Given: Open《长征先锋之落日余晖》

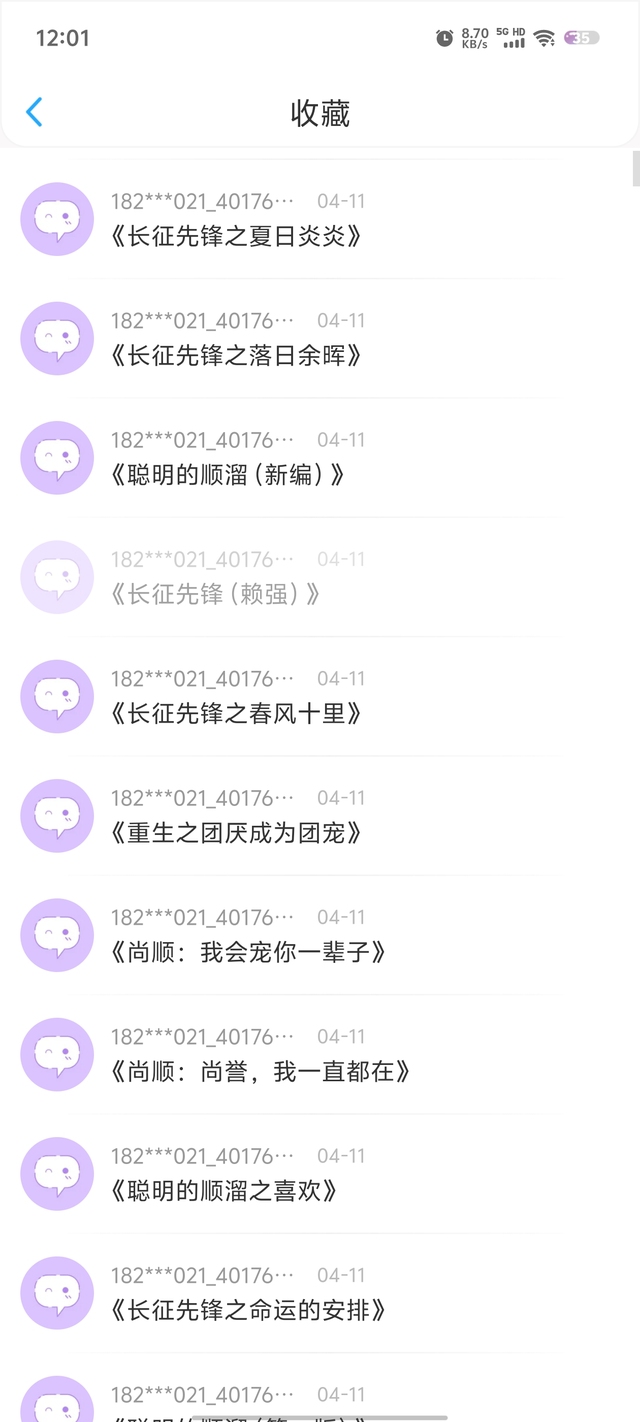Looking at the screenshot, I should (320, 338).
